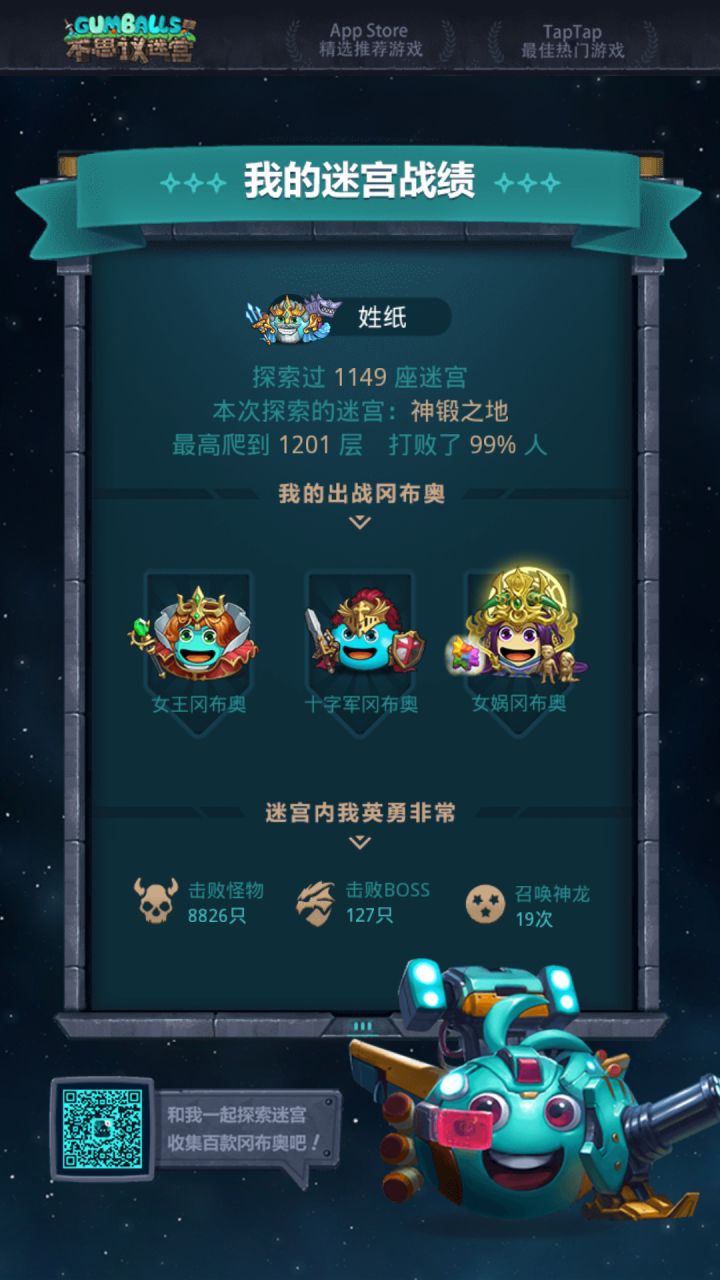The image size is (720, 1280).
Task: Click the 我的迷宫战绩 title banner
Action: click(360, 180)
